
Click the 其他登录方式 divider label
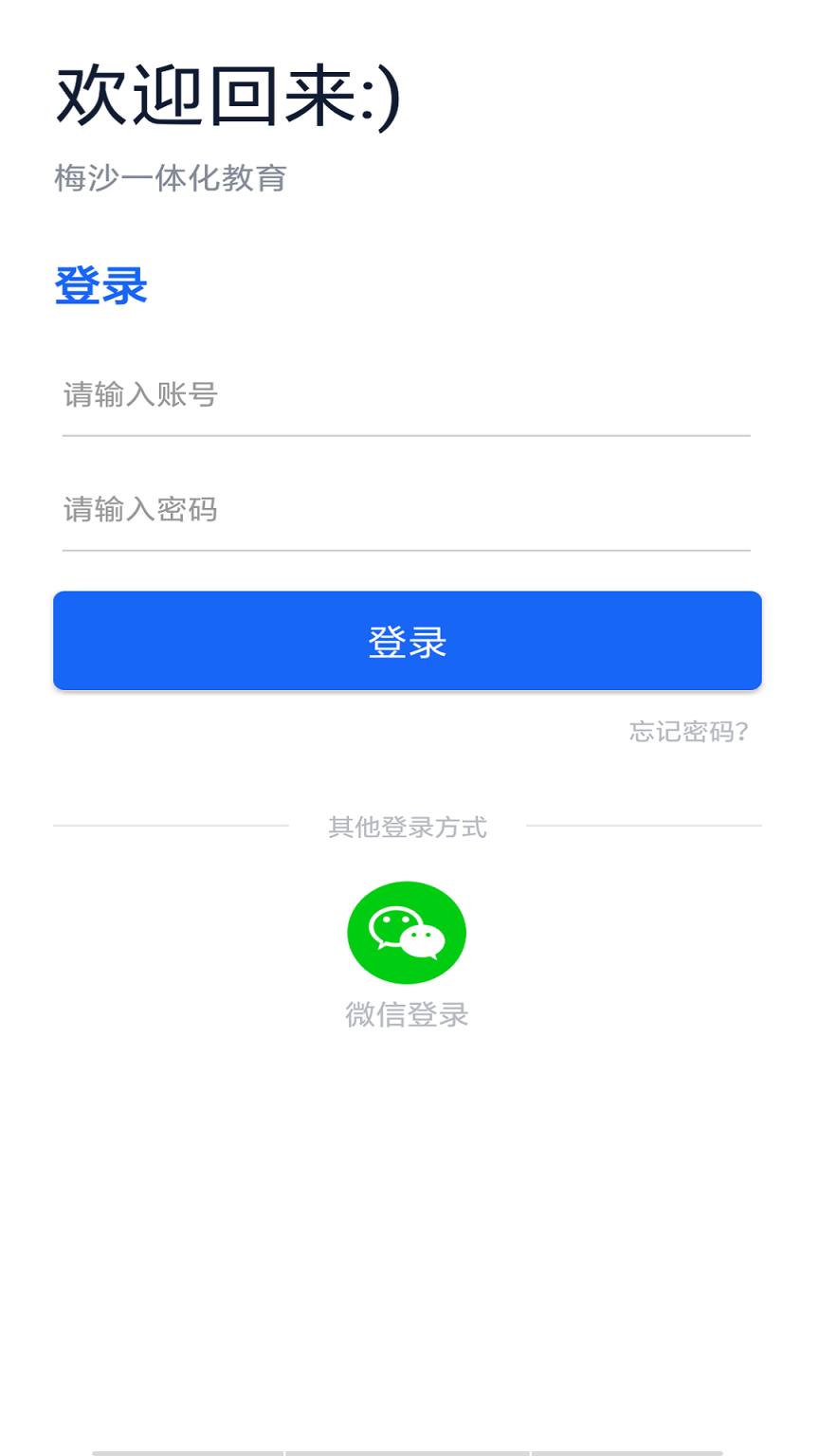[407, 827]
